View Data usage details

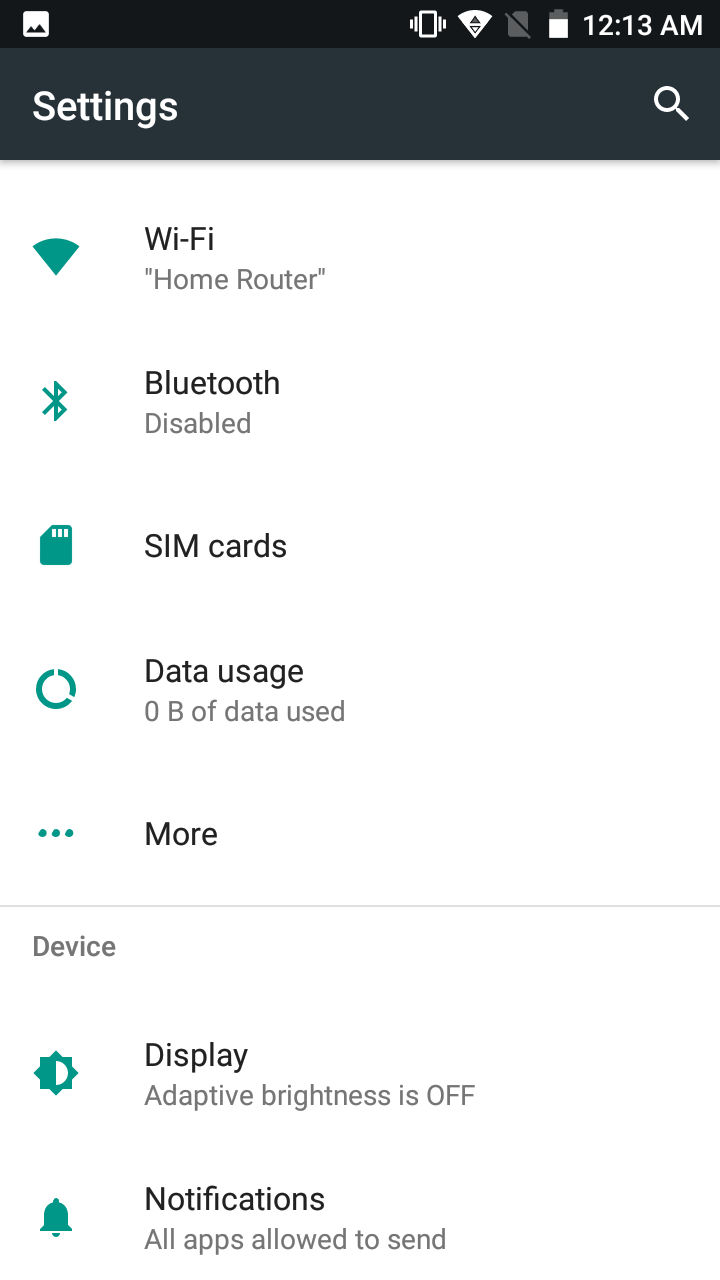pos(360,690)
